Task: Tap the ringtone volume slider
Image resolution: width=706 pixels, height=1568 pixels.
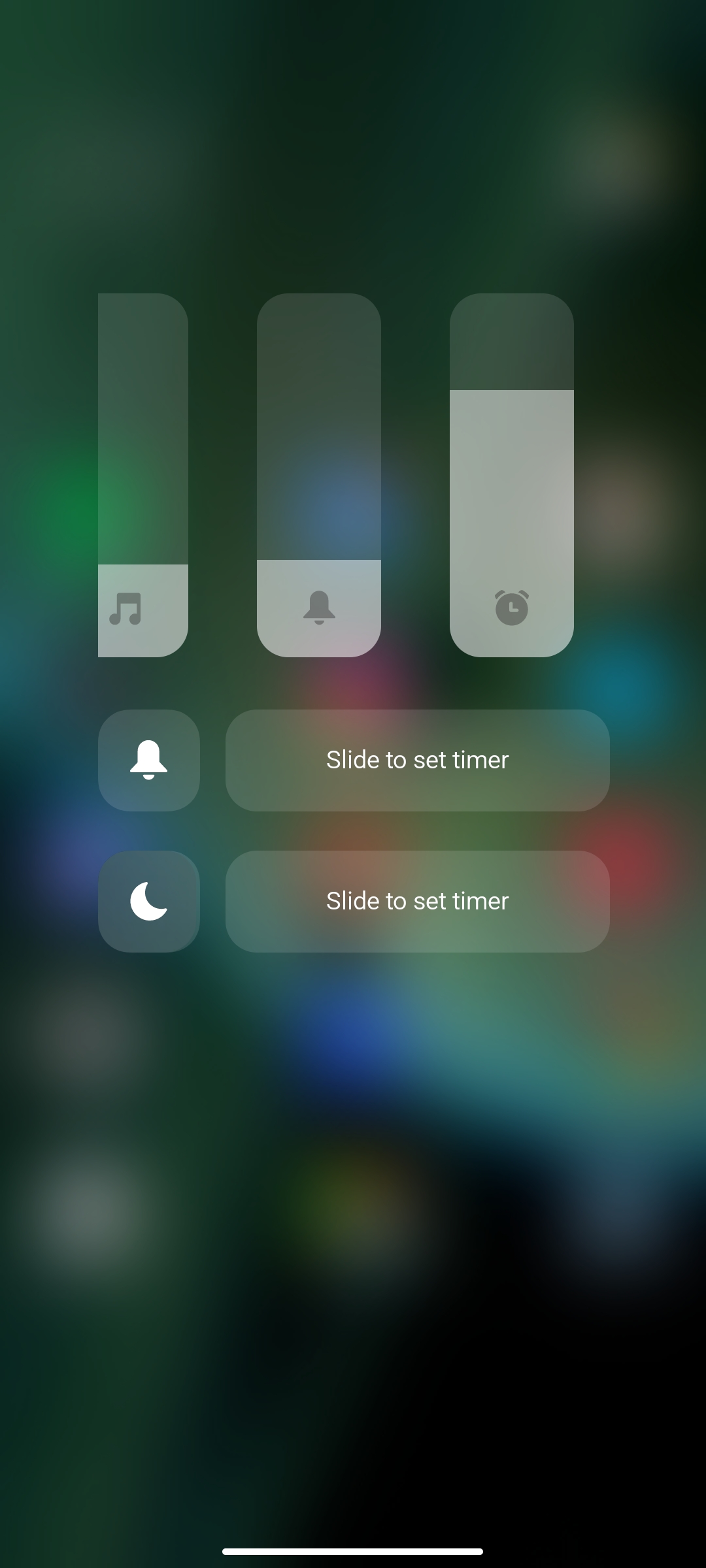Action: (319, 475)
